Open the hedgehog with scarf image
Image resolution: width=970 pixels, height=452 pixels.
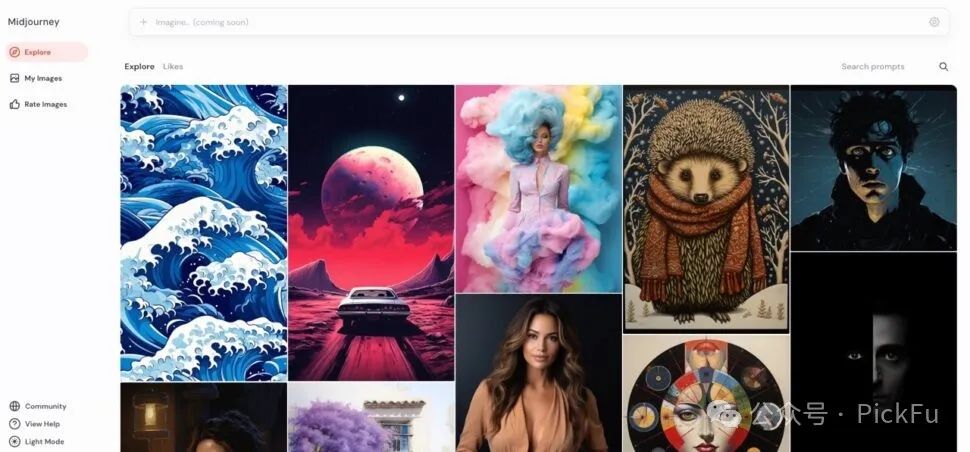pos(706,208)
